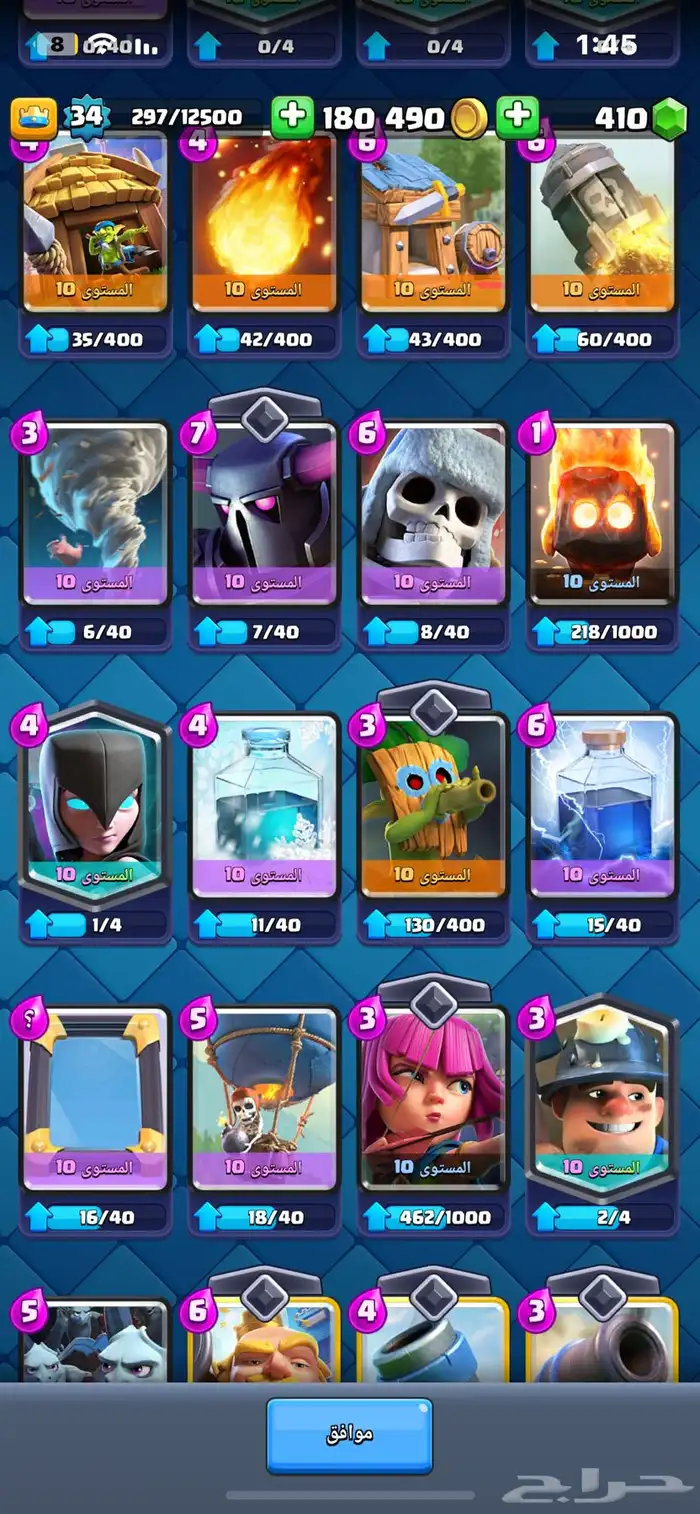This screenshot has width=700, height=1514.
Task: Open the crown level 34 profile icon
Action: coord(34,118)
